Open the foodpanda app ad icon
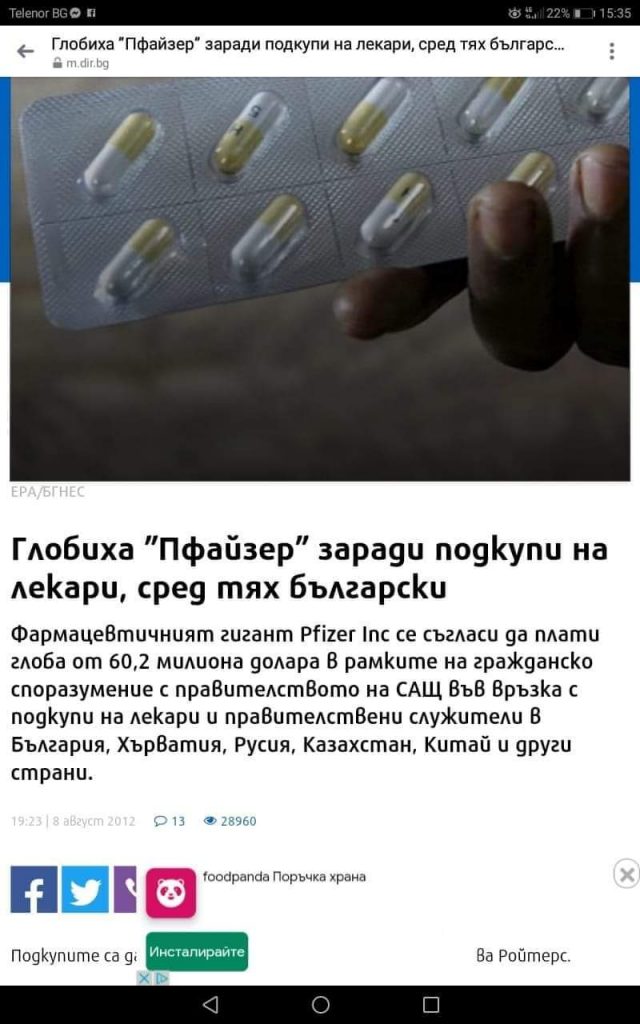The image size is (640, 1024). point(171,892)
